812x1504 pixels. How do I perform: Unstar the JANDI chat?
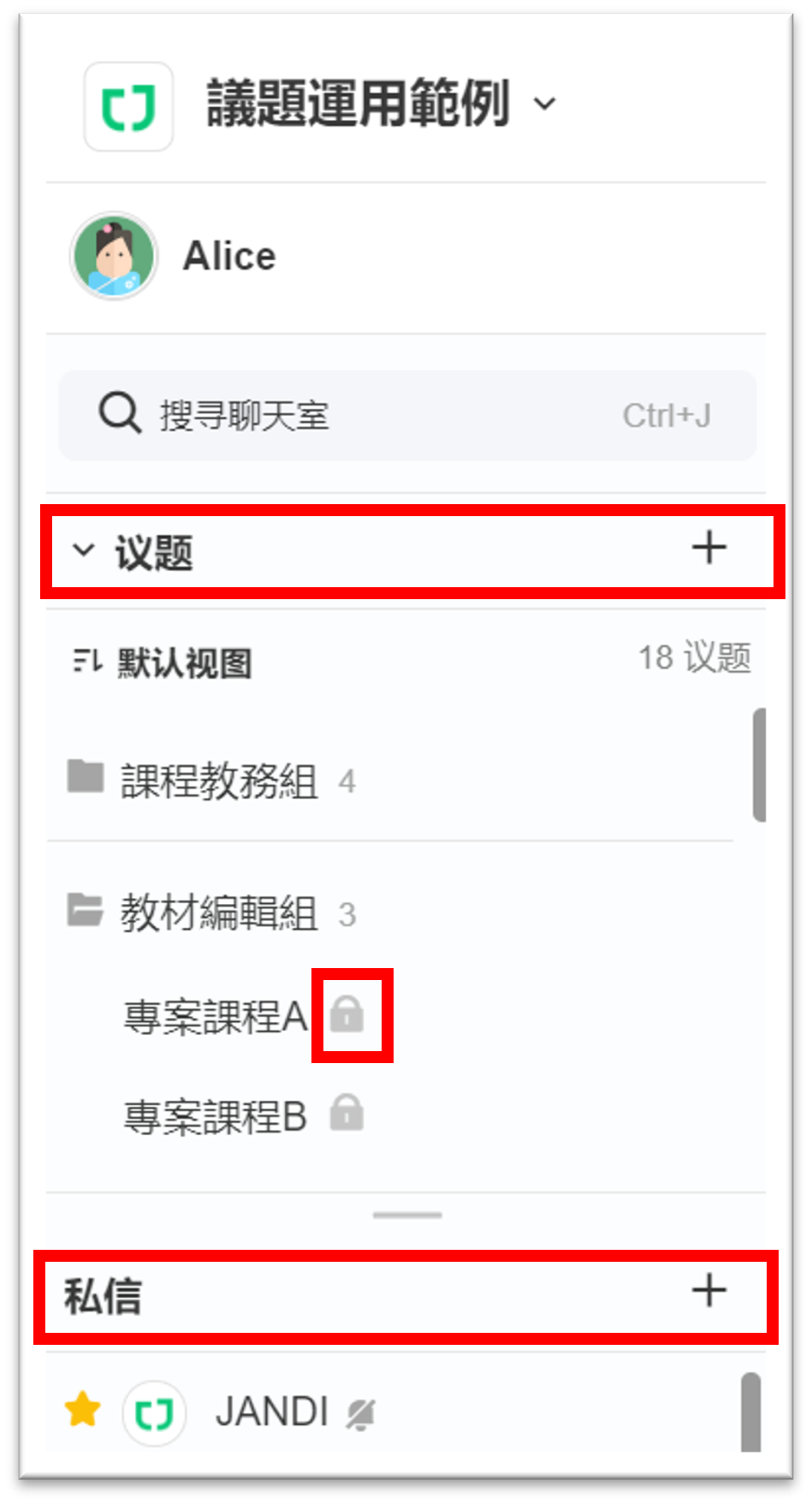click(83, 1410)
